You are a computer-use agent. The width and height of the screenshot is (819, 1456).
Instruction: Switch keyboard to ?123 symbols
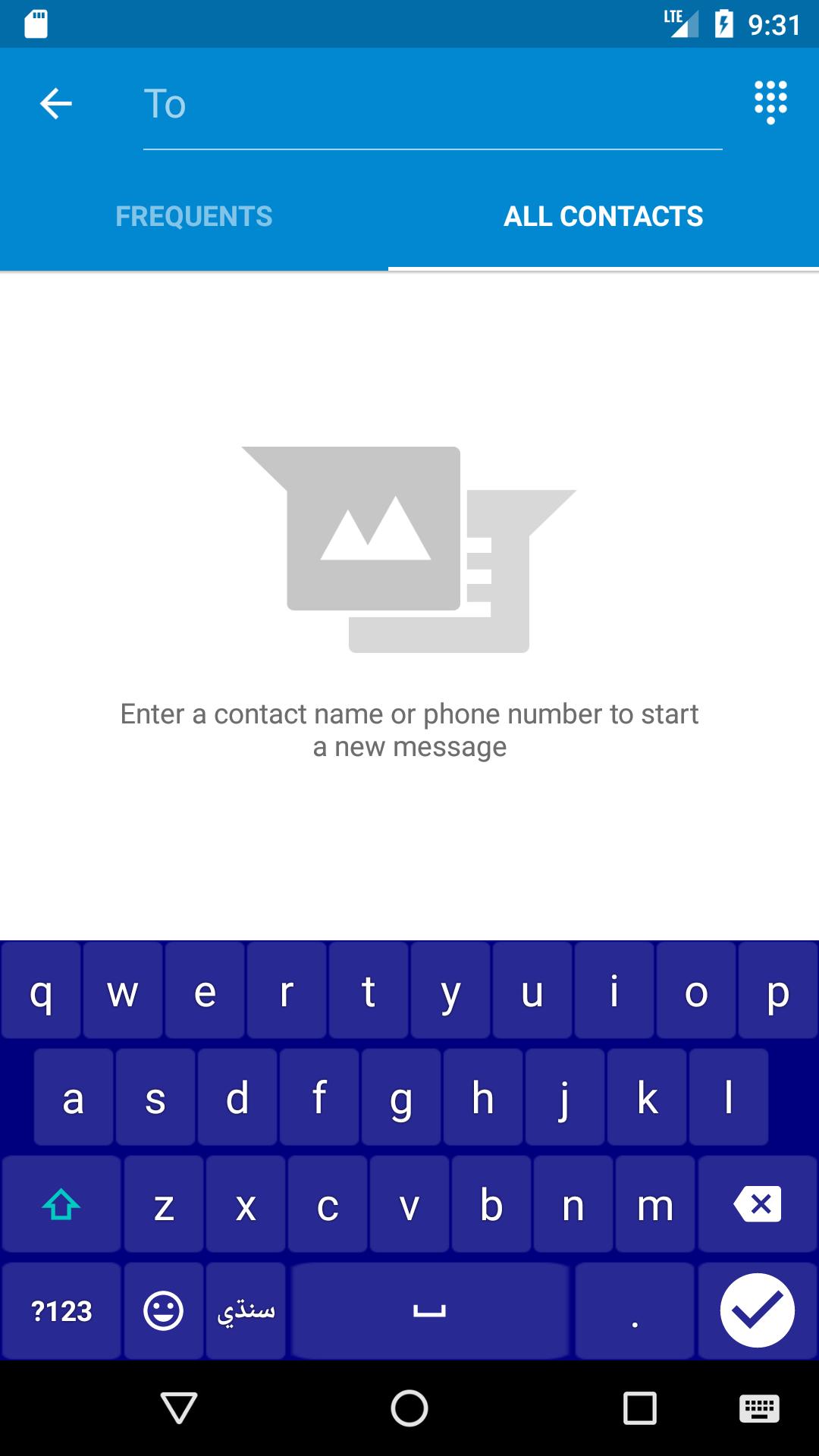click(61, 1311)
